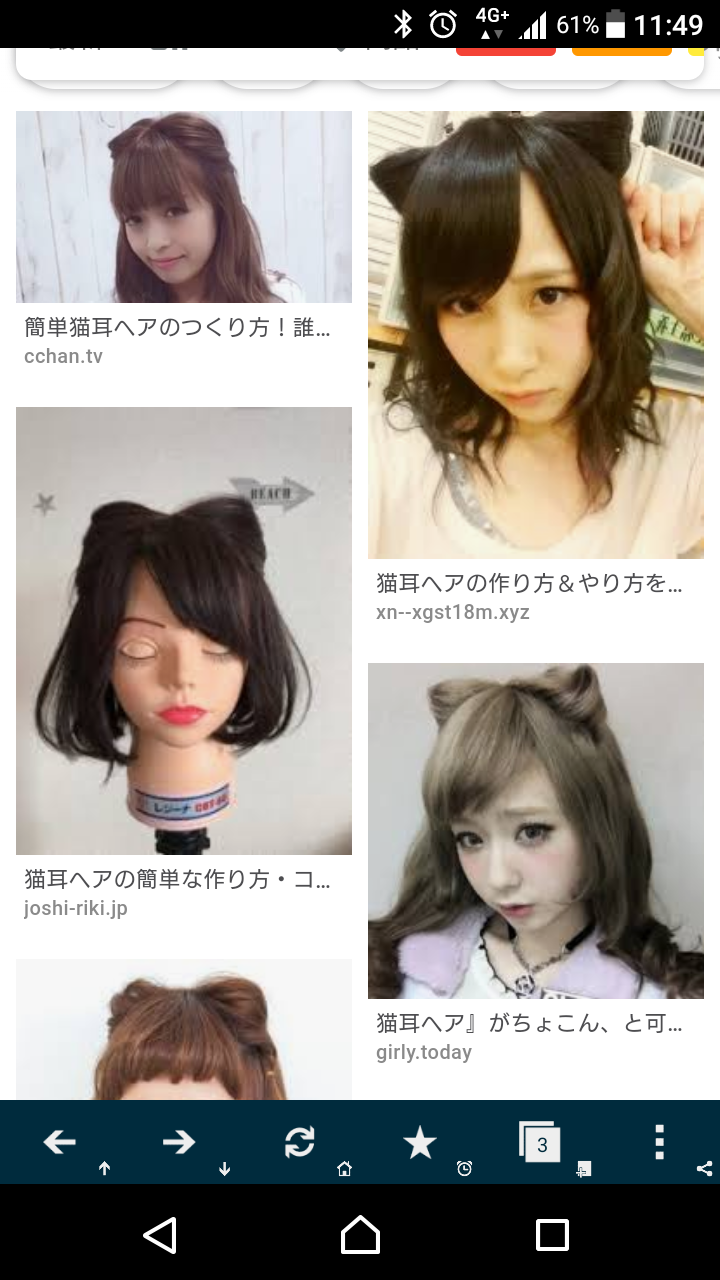Bookmark this page with the star icon

[419, 1140]
